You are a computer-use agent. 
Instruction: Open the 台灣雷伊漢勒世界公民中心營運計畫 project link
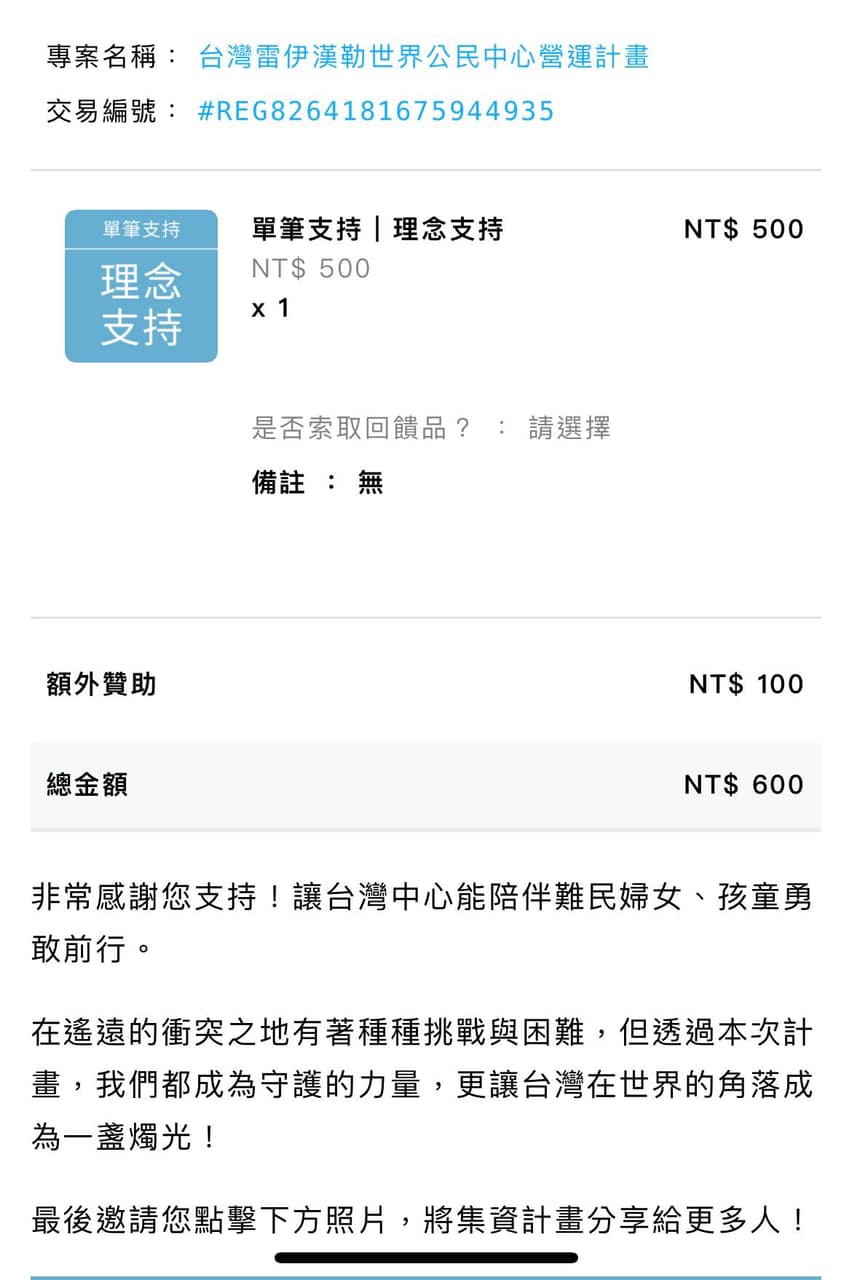coord(427,58)
